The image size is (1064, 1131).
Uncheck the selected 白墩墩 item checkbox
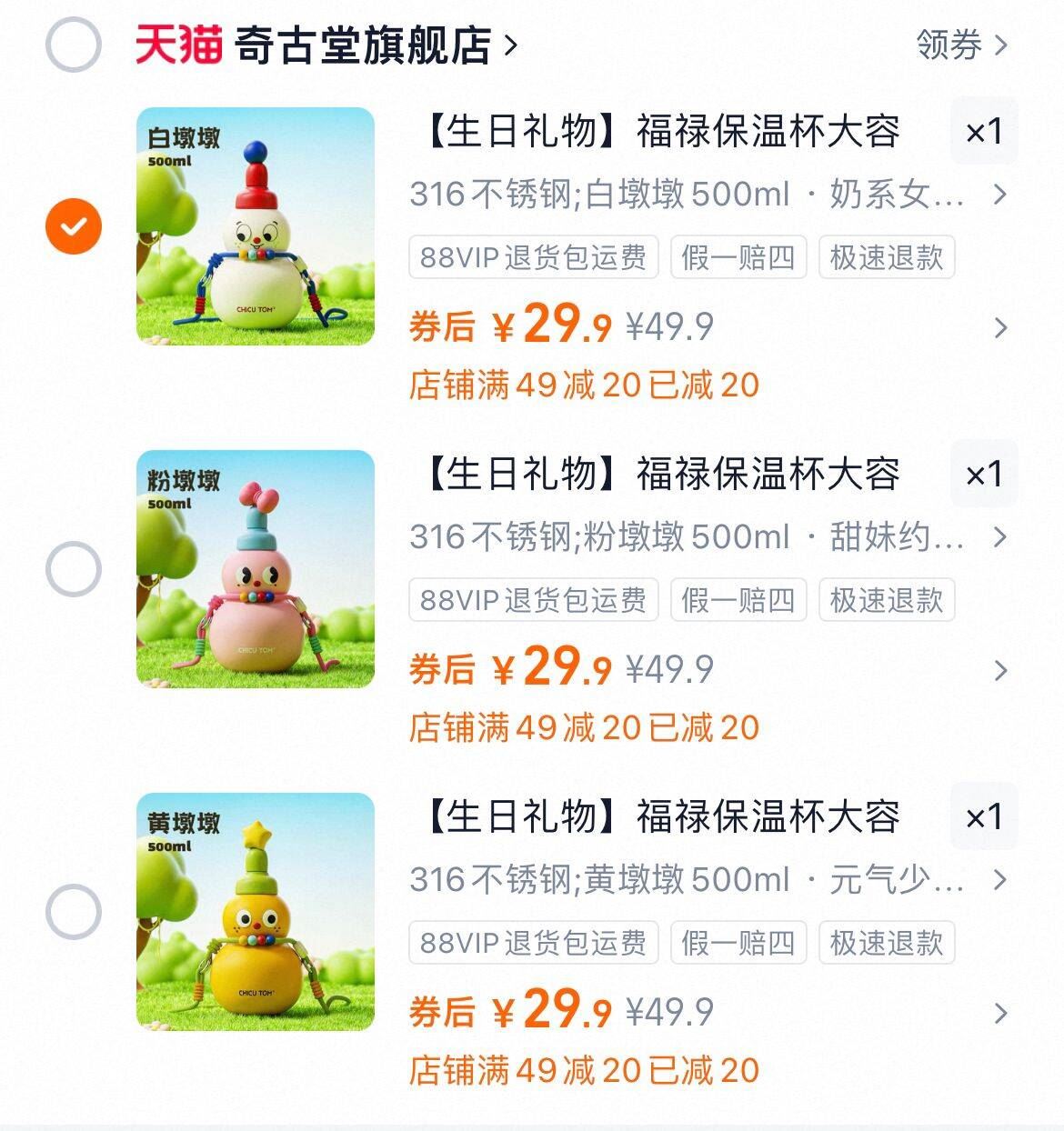pos(75,225)
